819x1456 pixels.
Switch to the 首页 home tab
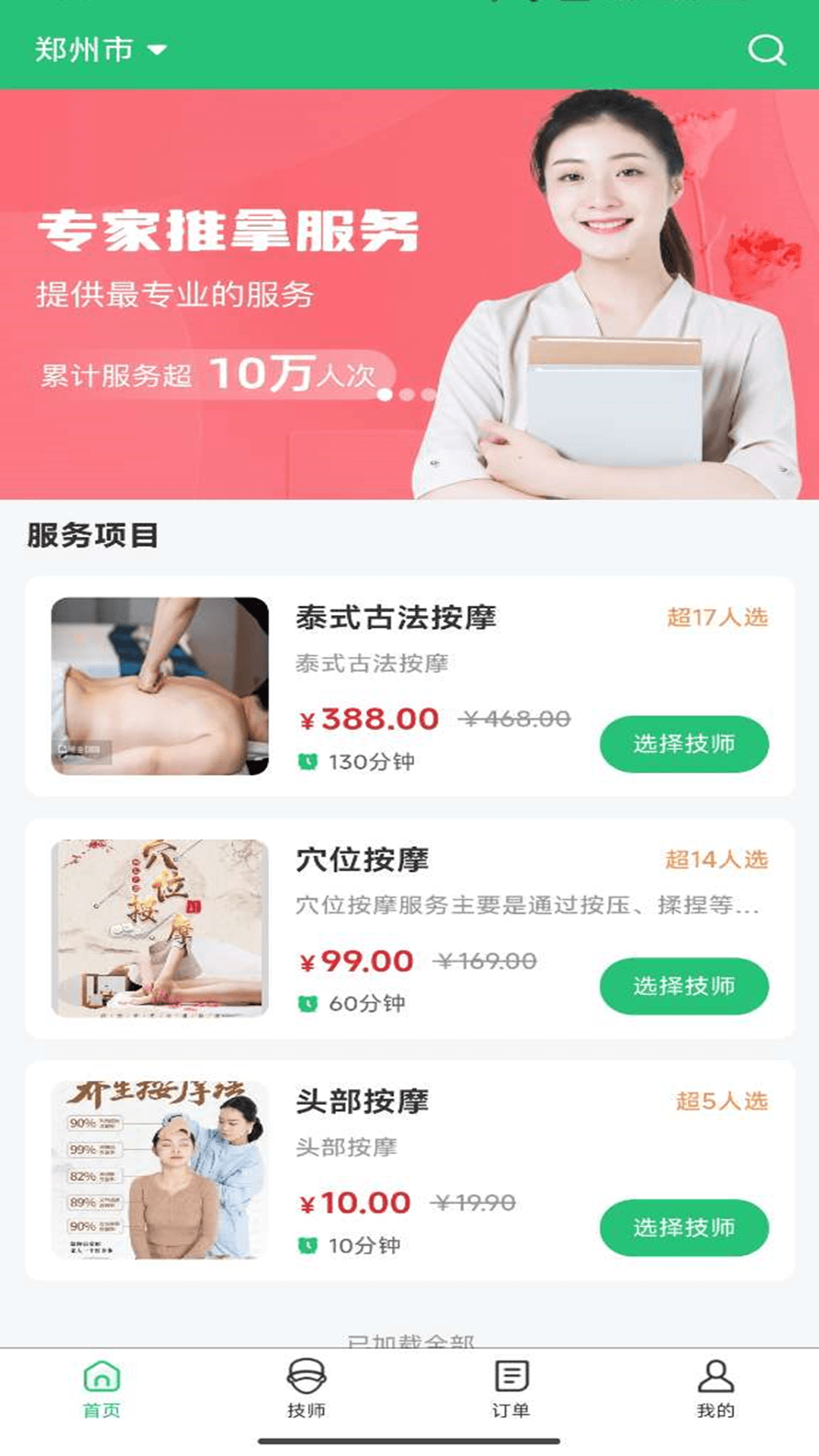pyautogui.click(x=102, y=1389)
